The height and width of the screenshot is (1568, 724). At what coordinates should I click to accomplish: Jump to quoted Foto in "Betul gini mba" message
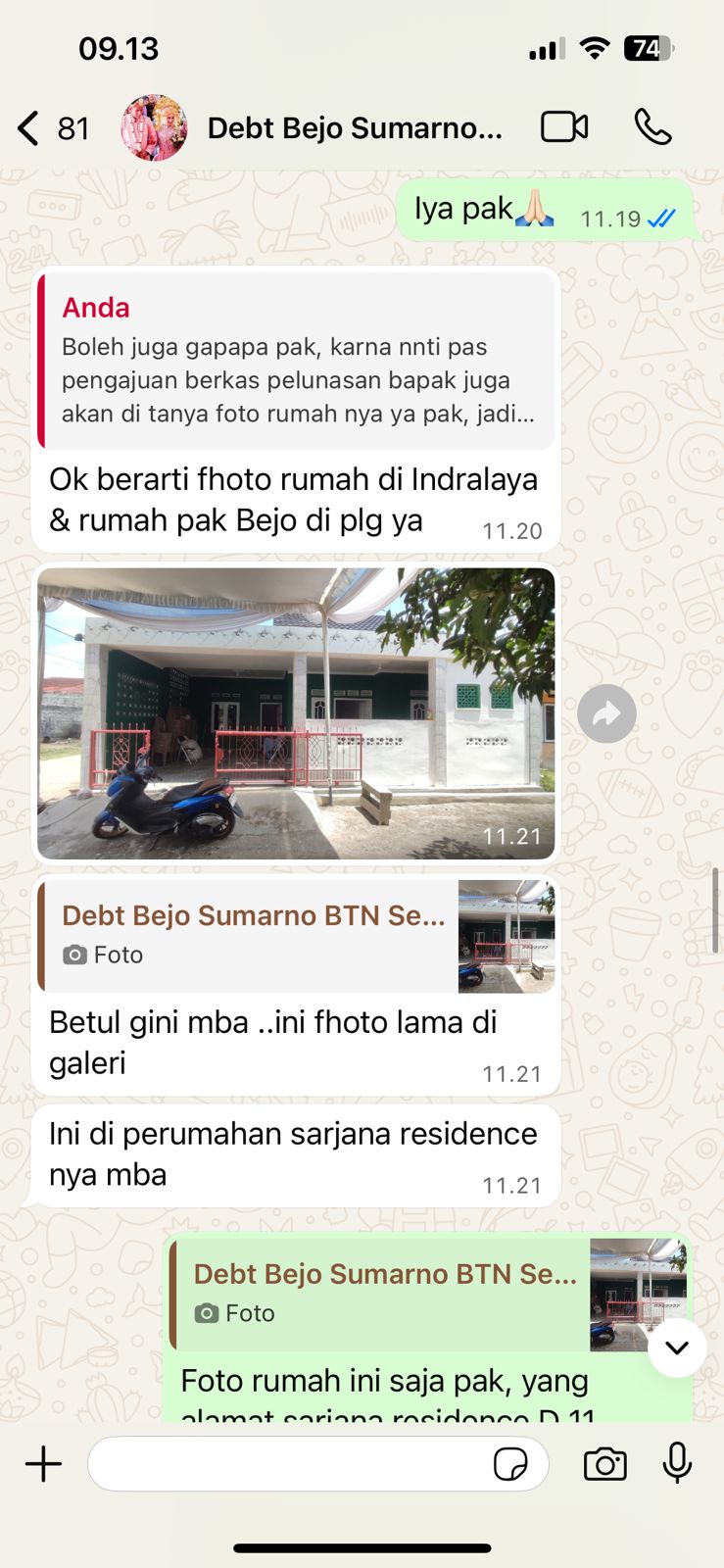pos(296,935)
